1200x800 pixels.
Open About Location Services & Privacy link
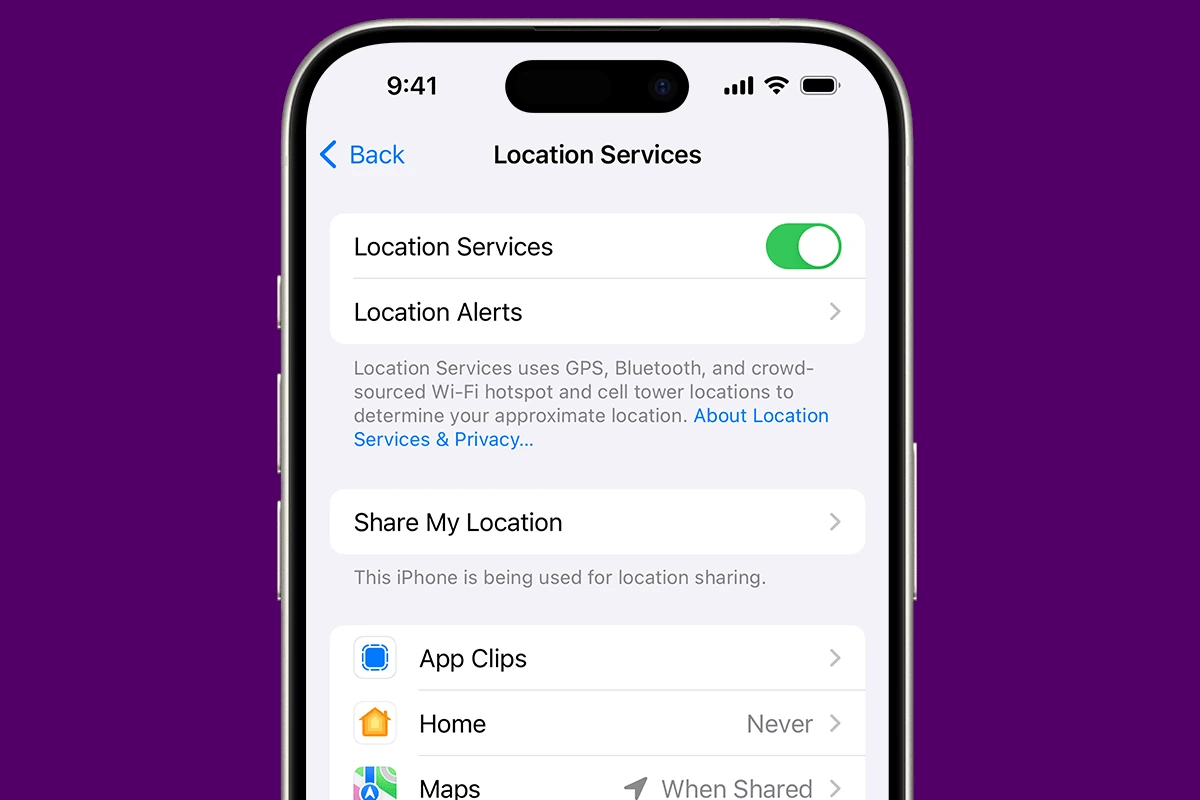(x=760, y=416)
